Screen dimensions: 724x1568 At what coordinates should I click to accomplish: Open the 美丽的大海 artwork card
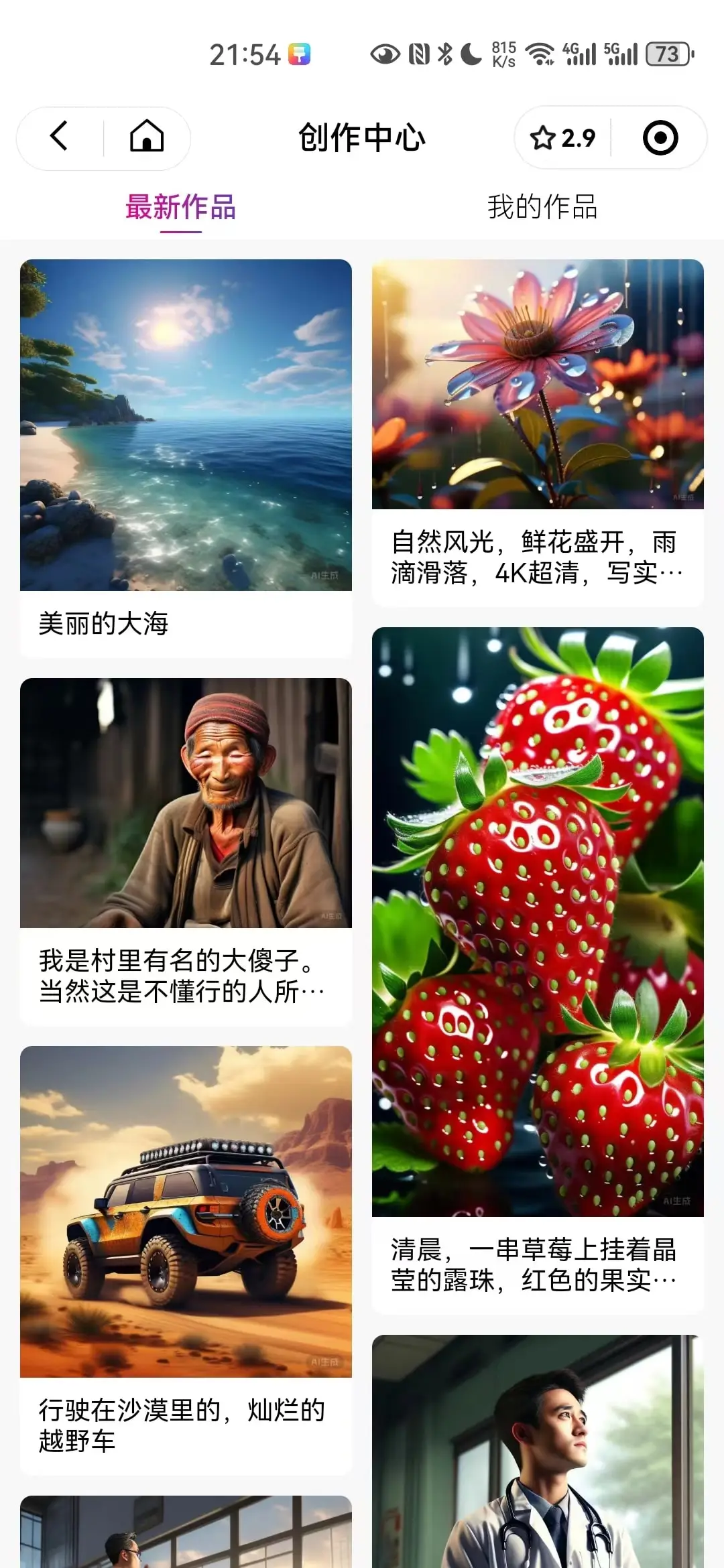(186, 458)
